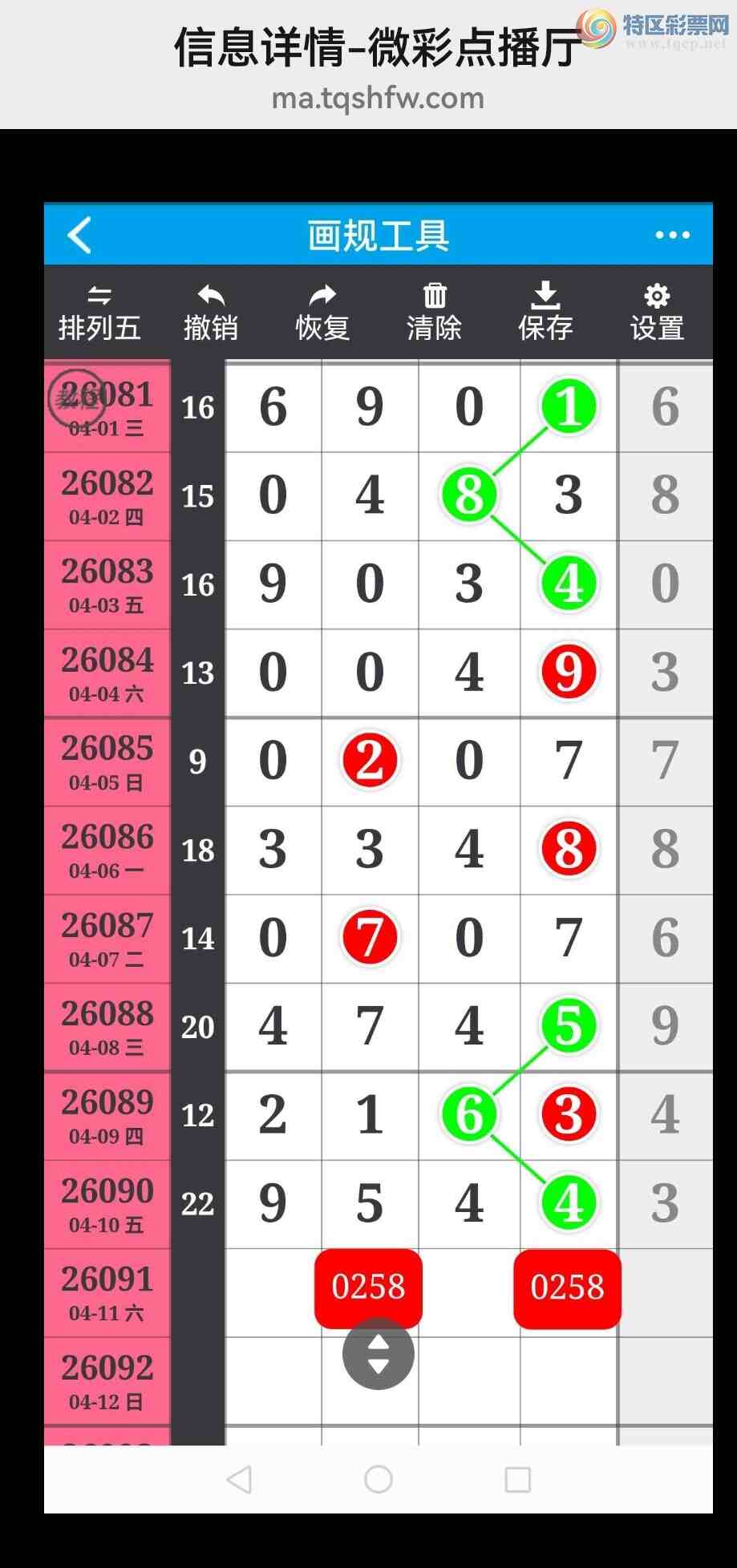737x1568 pixels.
Task: Open the system recent apps button
Action: click(x=517, y=1479)
